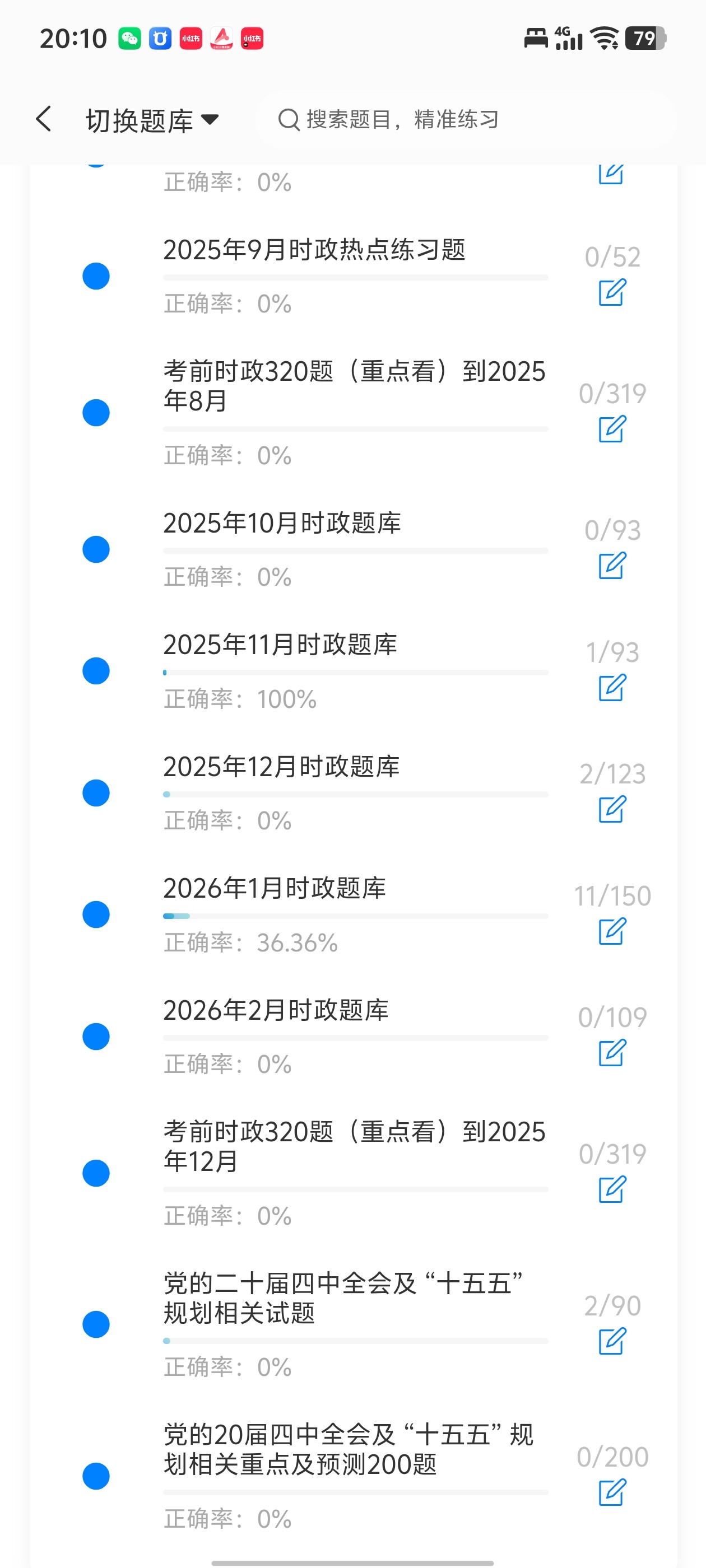The width and height of the screenshot is (706, 1568).
Task: Tap the edit icon for 2025年11月时政题库
Action: (612, 687)
